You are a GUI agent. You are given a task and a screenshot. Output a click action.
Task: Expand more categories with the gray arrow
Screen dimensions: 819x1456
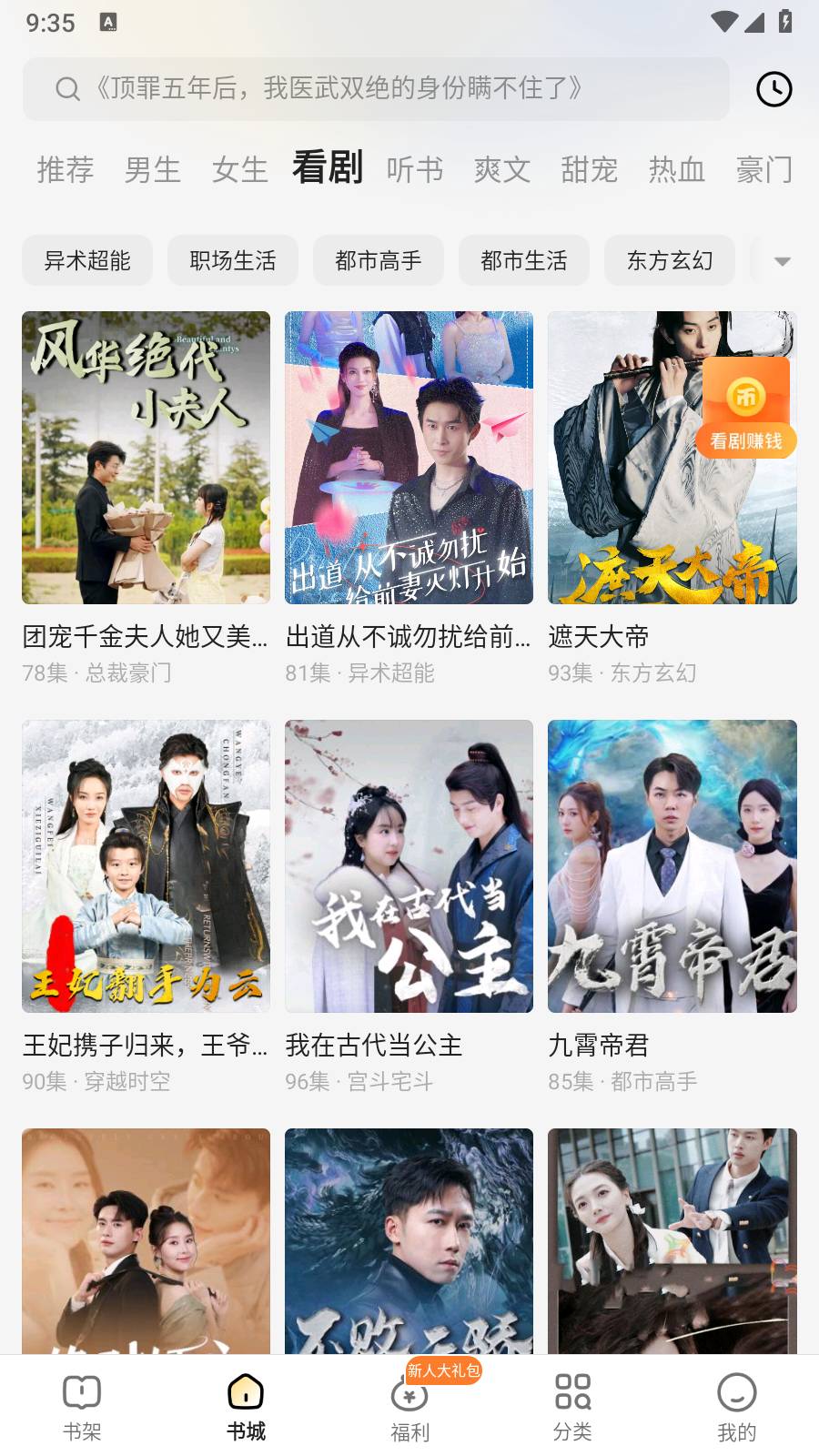click(781, 261)
